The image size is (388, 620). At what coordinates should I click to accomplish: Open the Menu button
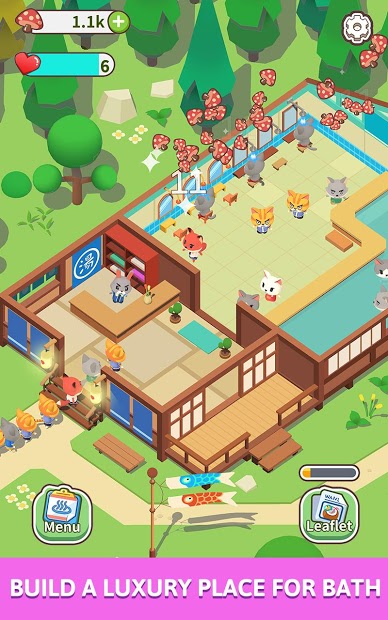coord(62,514)
